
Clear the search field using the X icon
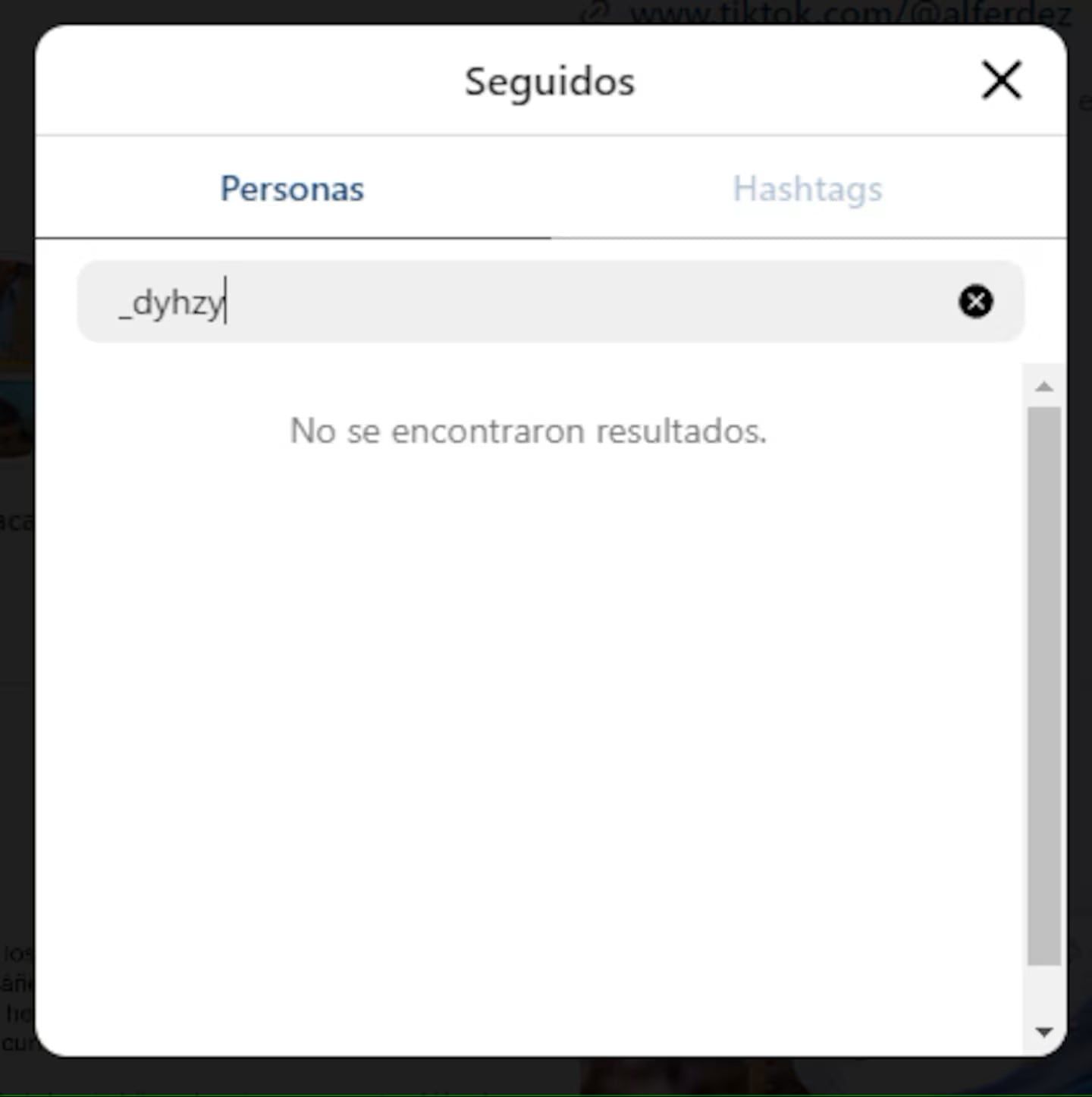pyautogui.click(x=975, y=302)
